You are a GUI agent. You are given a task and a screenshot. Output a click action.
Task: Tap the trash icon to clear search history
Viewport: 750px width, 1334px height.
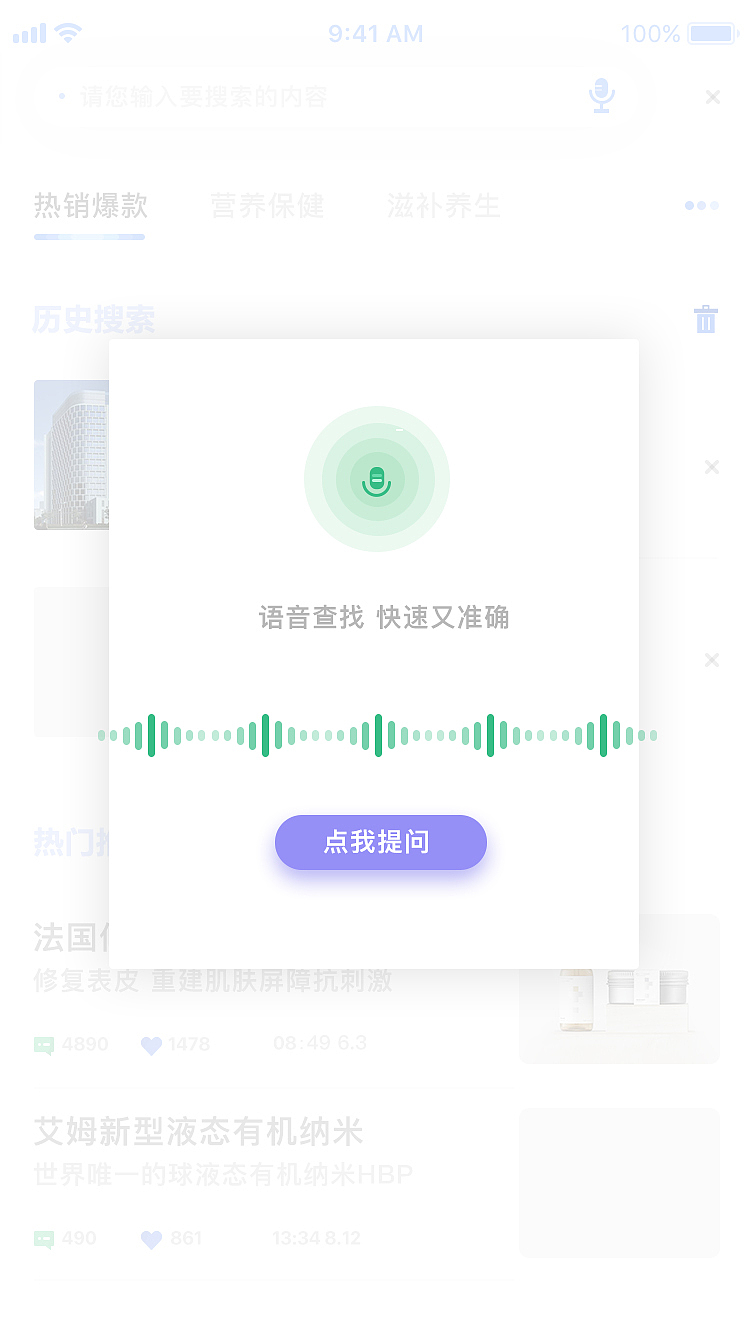tap(707, 319)
